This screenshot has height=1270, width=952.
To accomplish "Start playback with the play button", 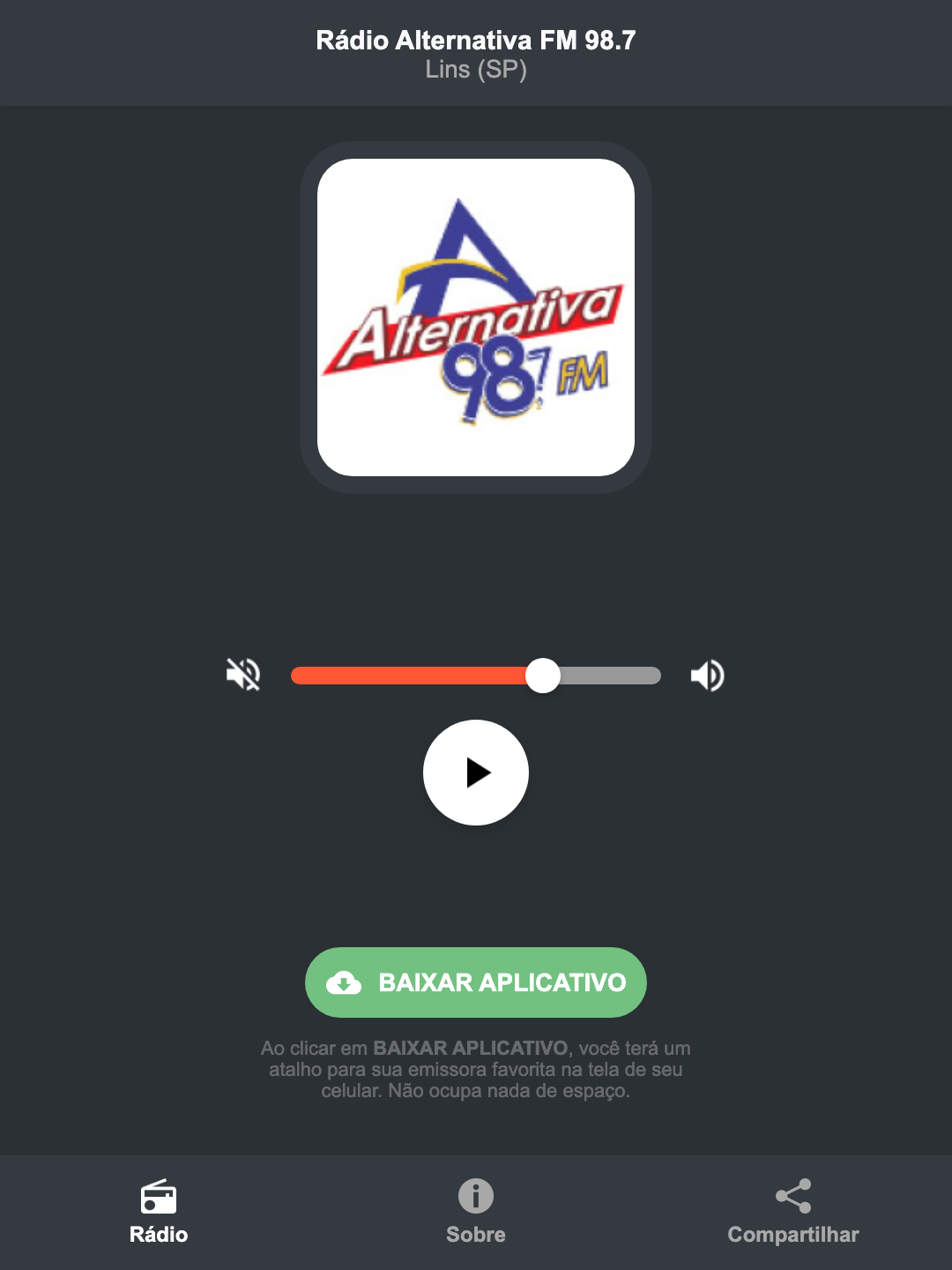I will (x=475, y=773).
